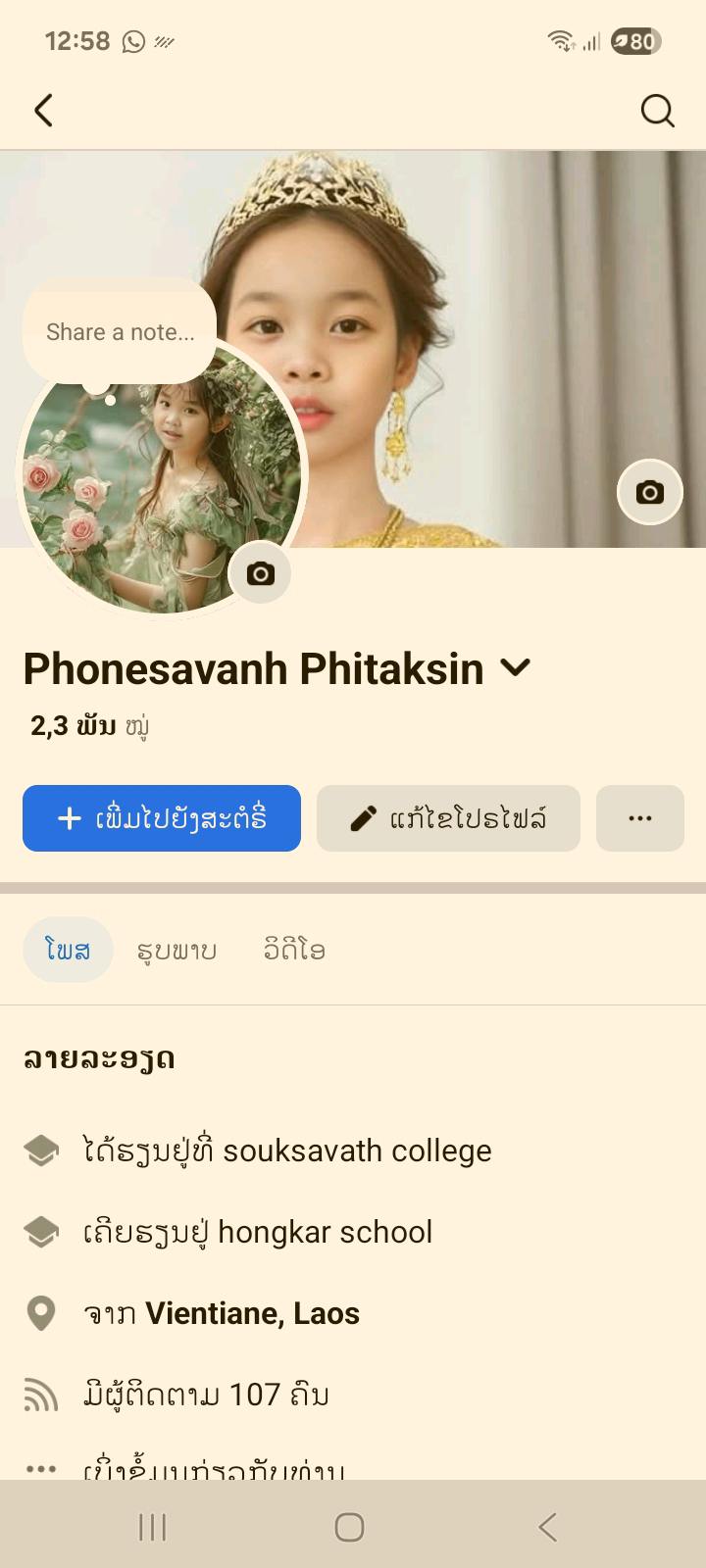The image size is (706, 1568).
Task: Switch to the ວິດີໂອ videos tab
Action: [294, 950]
